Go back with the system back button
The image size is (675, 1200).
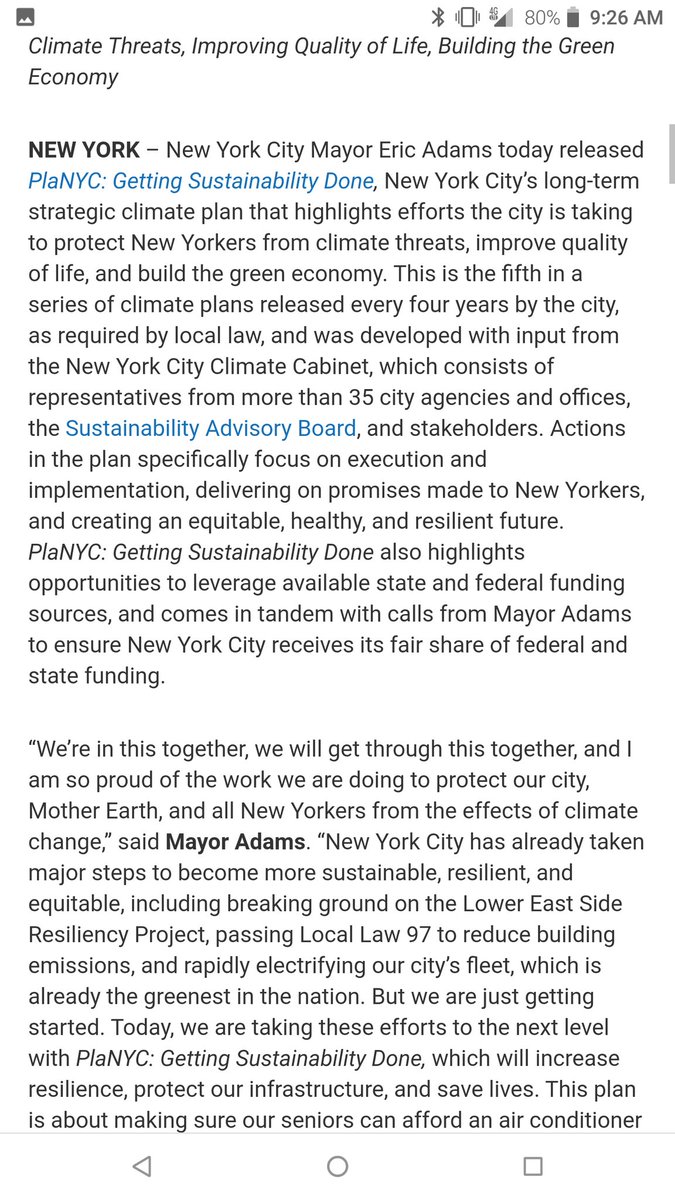pyautogui.click(x=142, y=1166)
